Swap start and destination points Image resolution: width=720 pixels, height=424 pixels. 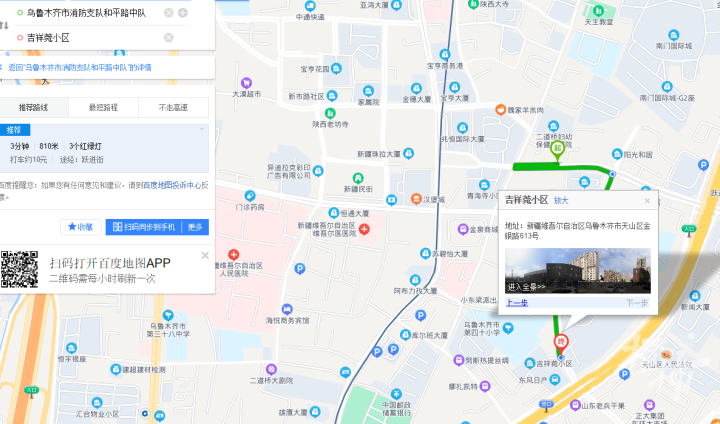[x=5, y=26]
